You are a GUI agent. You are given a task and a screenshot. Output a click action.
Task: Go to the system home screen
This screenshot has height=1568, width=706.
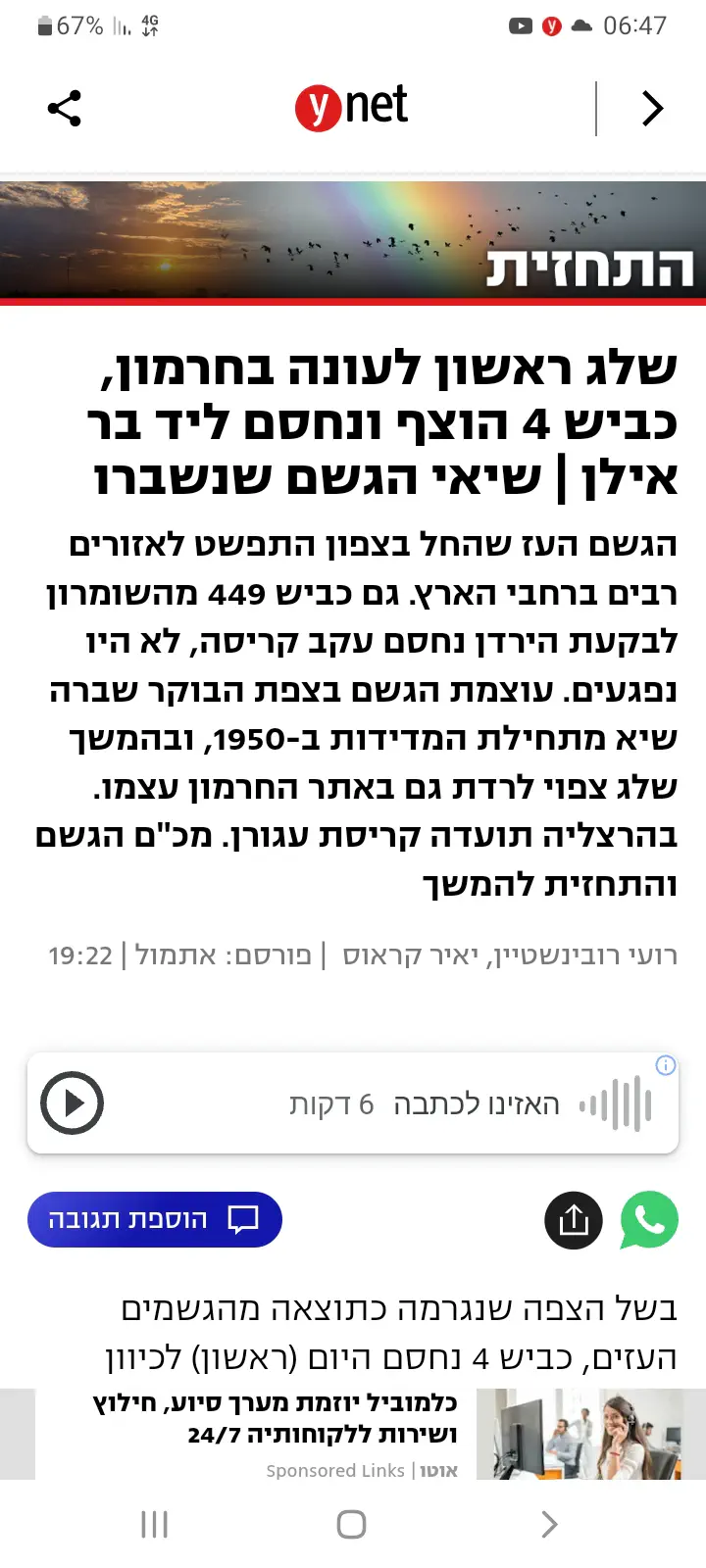pos(351,1524)
